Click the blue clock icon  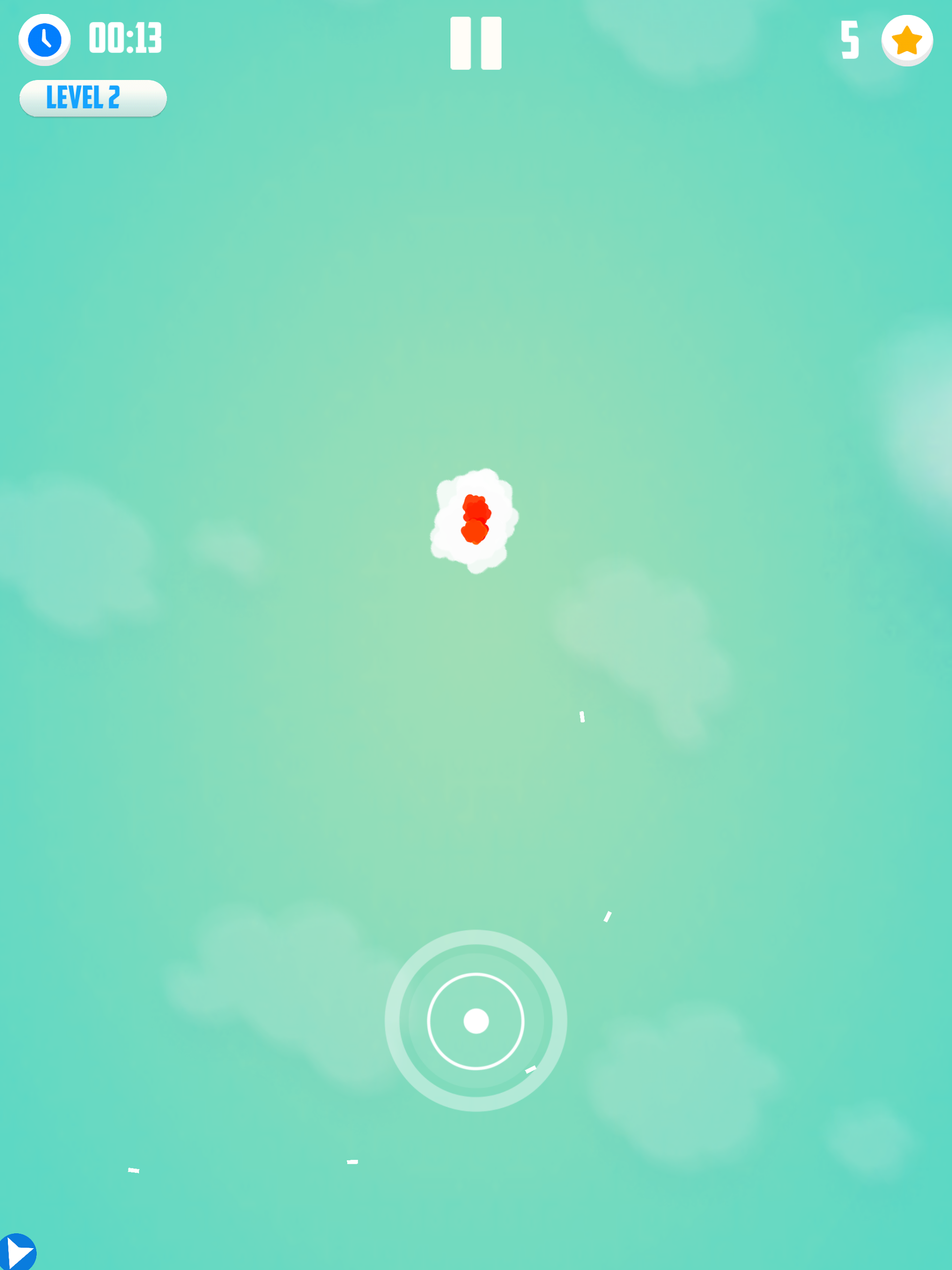pyautogui.click(x=45, y=39)
